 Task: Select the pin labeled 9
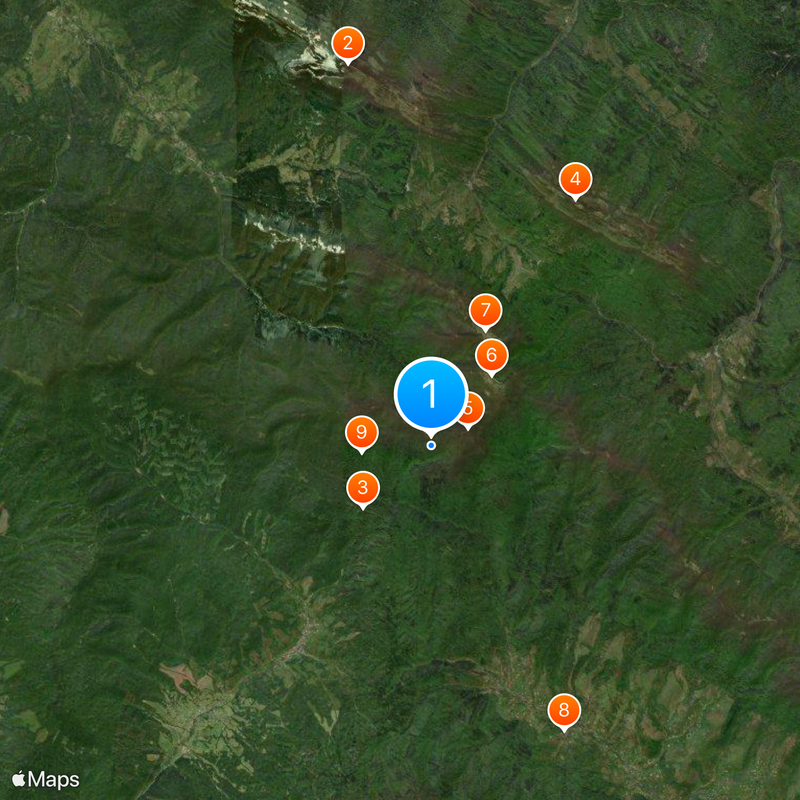[x=362, y=434]
